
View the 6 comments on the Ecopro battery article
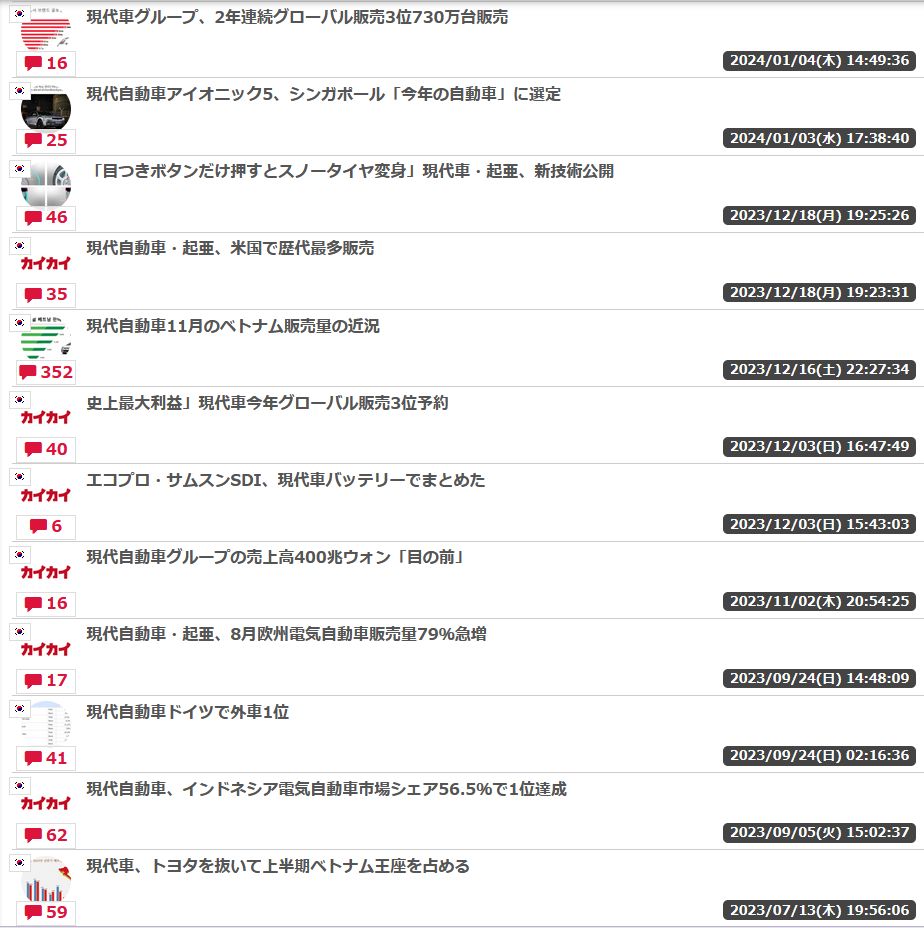pos(46,526)
